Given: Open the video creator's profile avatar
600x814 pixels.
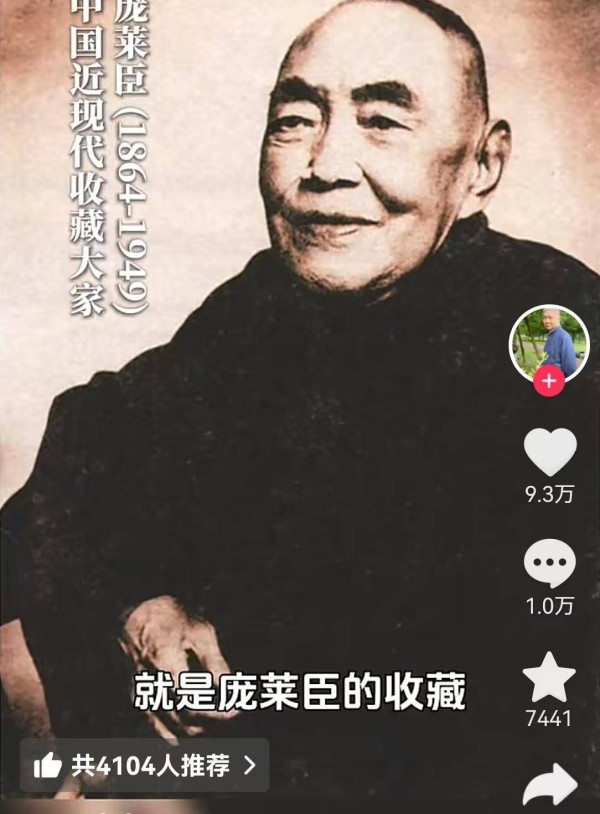Looking at the screenshot, I should point(549,342).
